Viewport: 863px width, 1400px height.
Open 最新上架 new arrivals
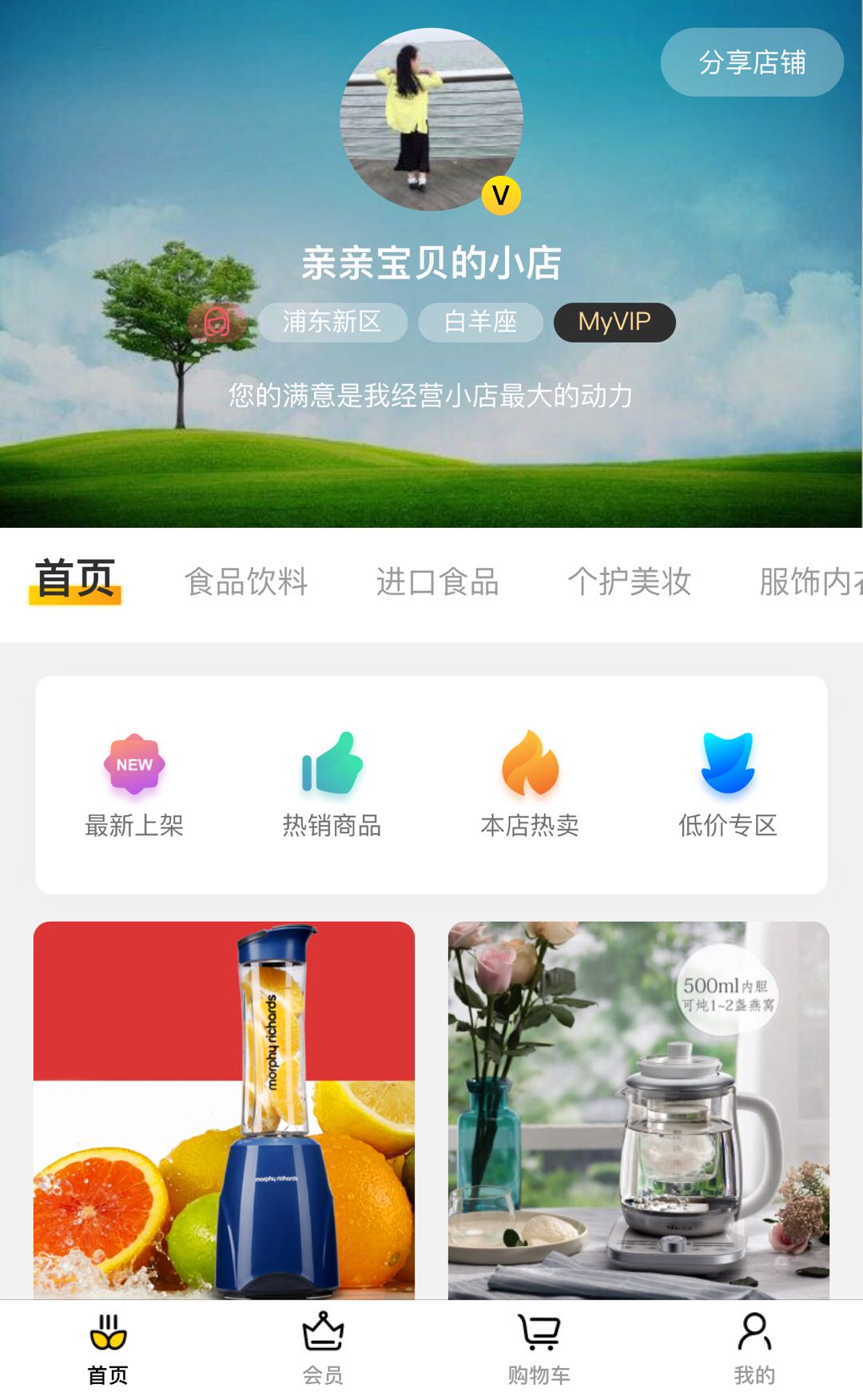(x=134, y=784)
